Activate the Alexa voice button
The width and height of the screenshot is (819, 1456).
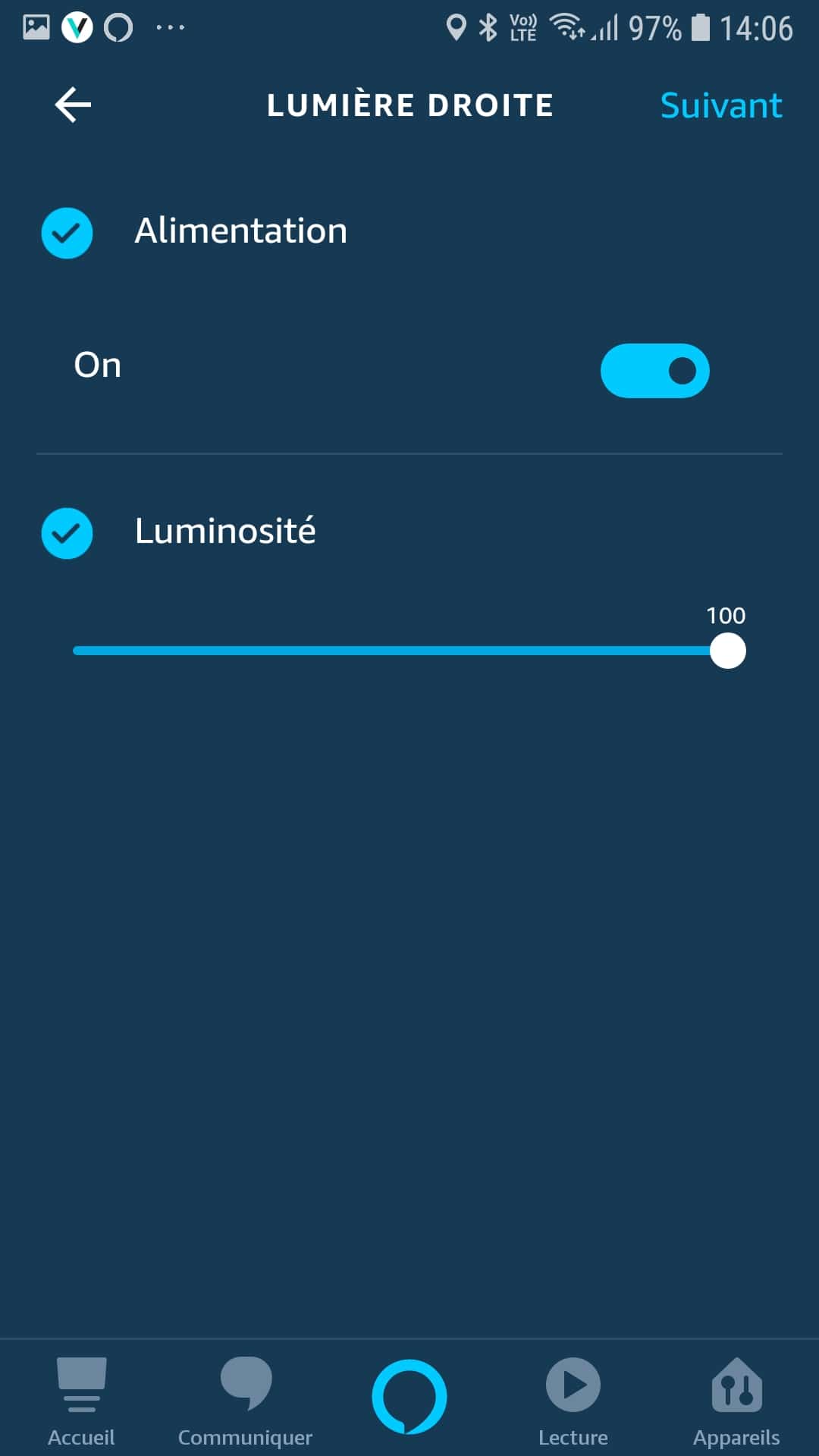409,1396
